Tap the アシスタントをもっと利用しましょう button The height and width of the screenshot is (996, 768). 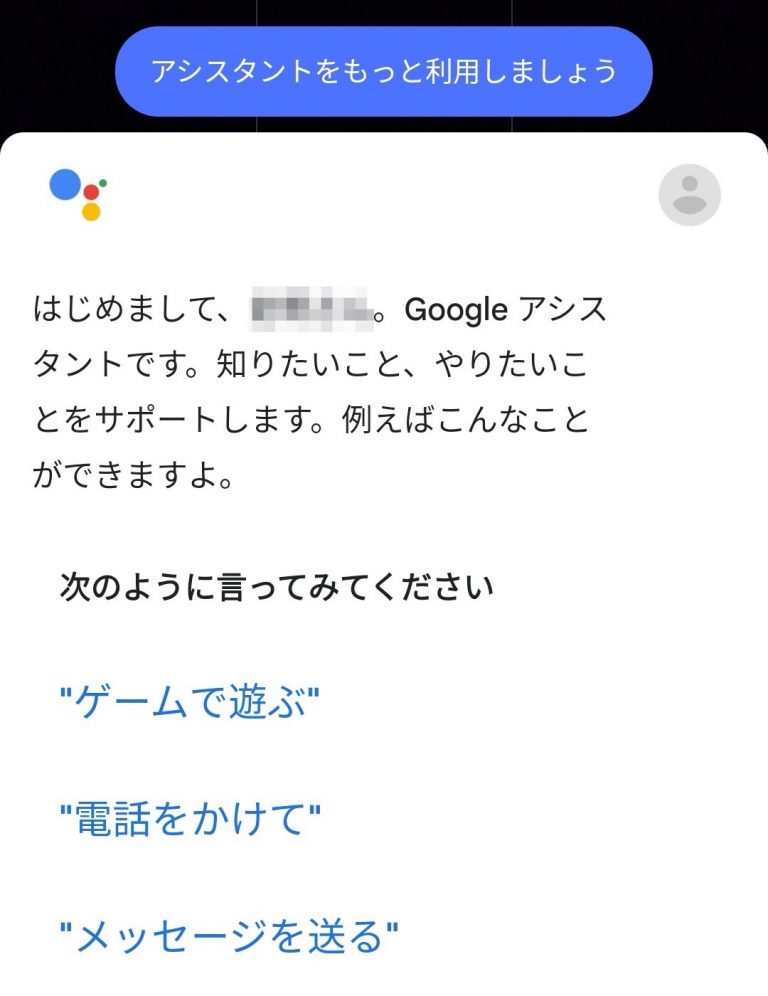tap(384, 72)
